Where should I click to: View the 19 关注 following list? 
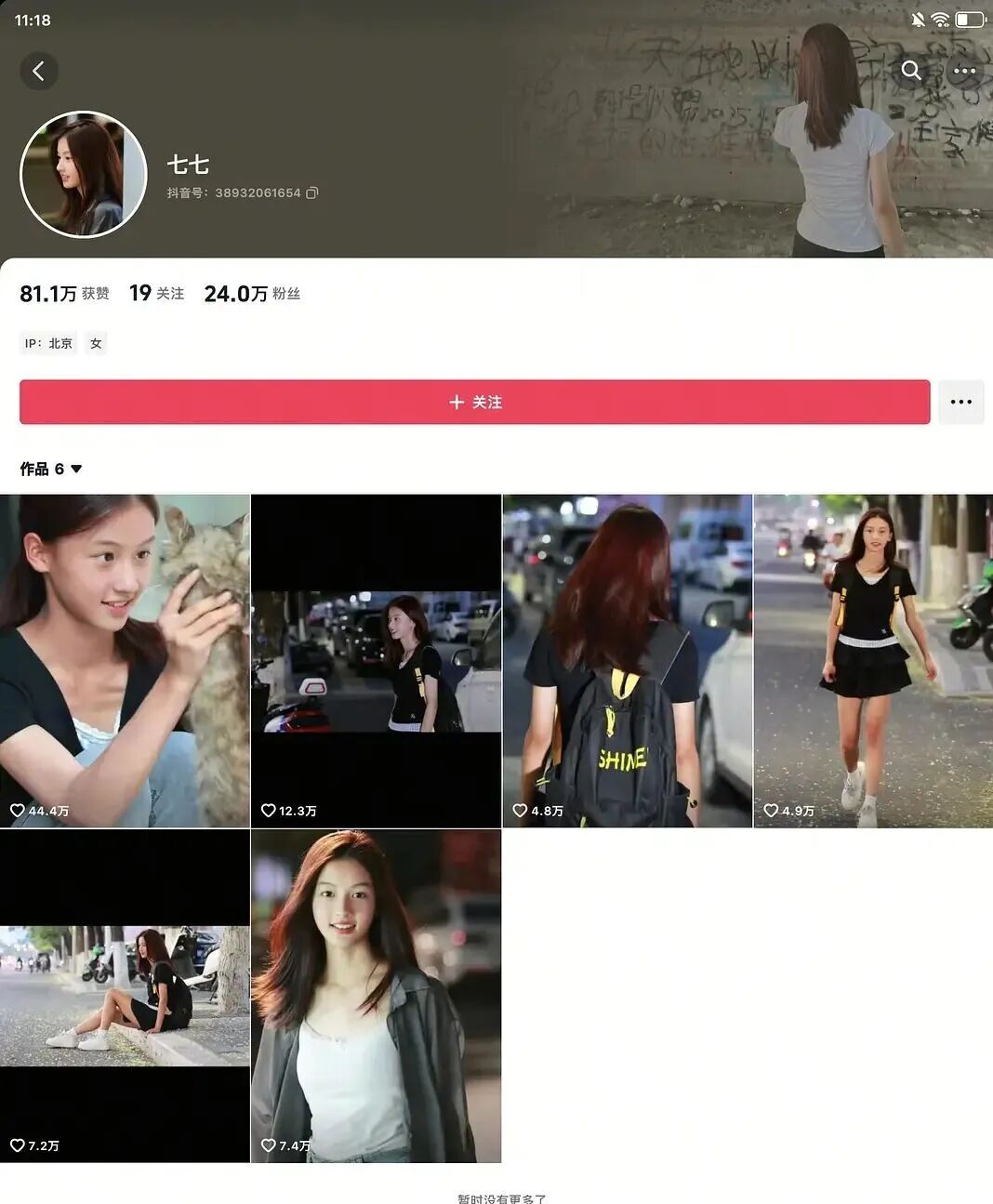[156, 294]
